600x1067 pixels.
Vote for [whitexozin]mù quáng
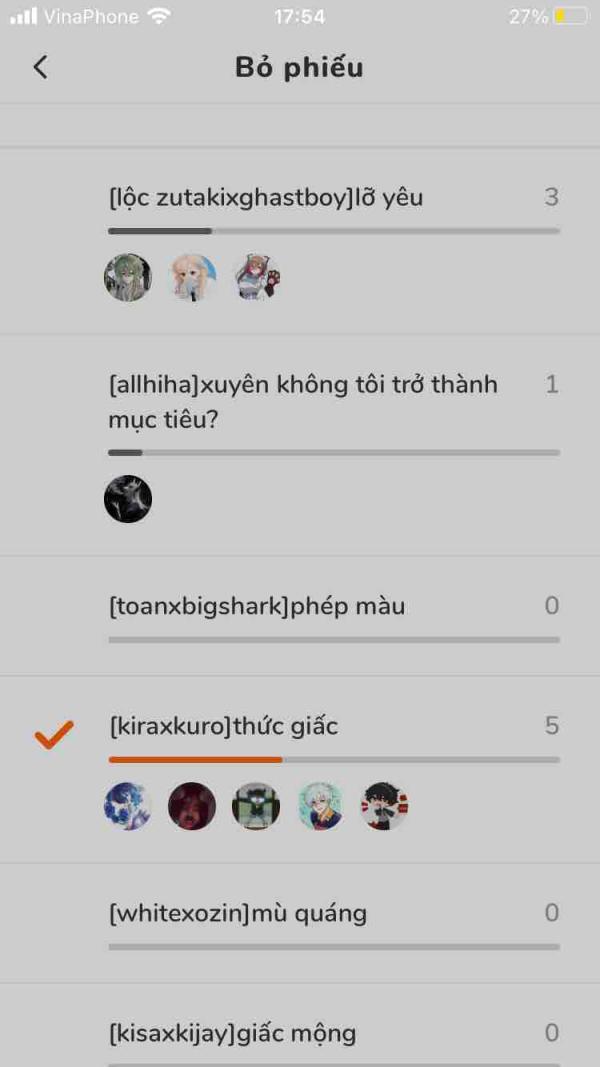point(300,923)
